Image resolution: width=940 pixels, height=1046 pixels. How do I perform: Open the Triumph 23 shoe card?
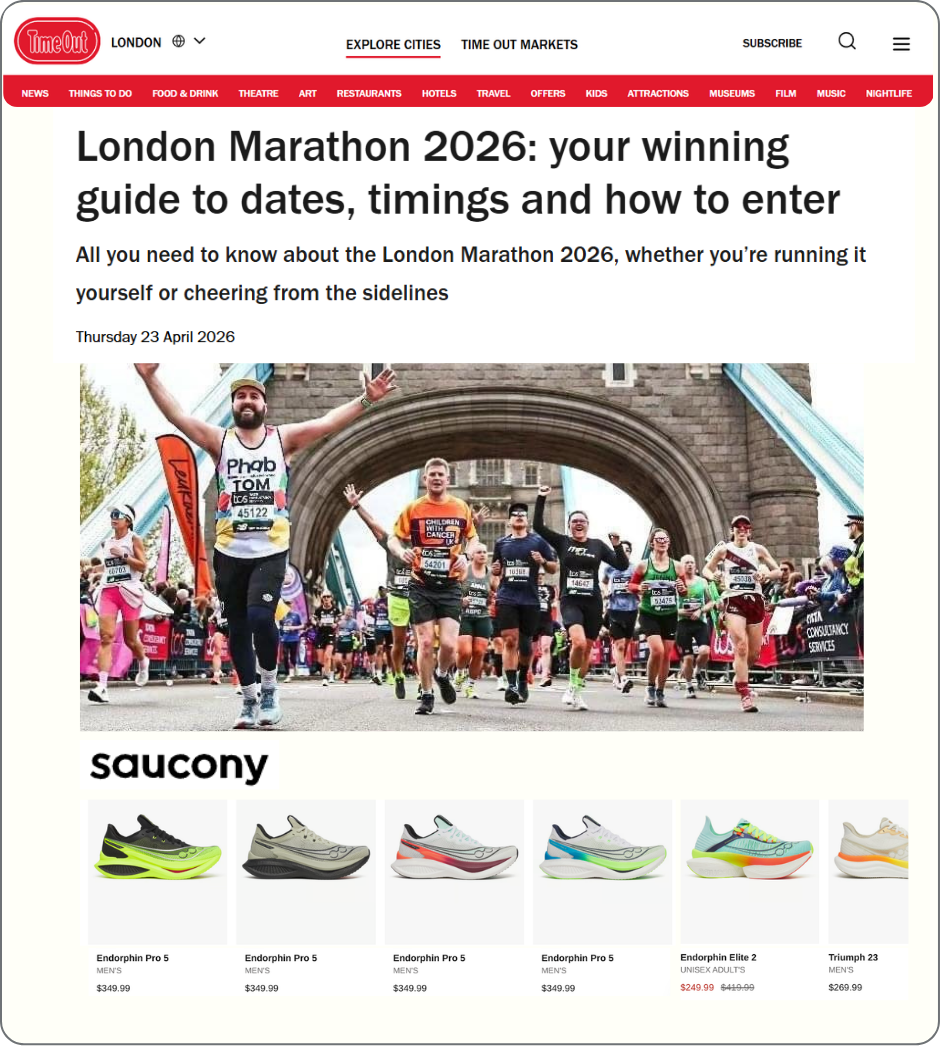coord(868,898)
